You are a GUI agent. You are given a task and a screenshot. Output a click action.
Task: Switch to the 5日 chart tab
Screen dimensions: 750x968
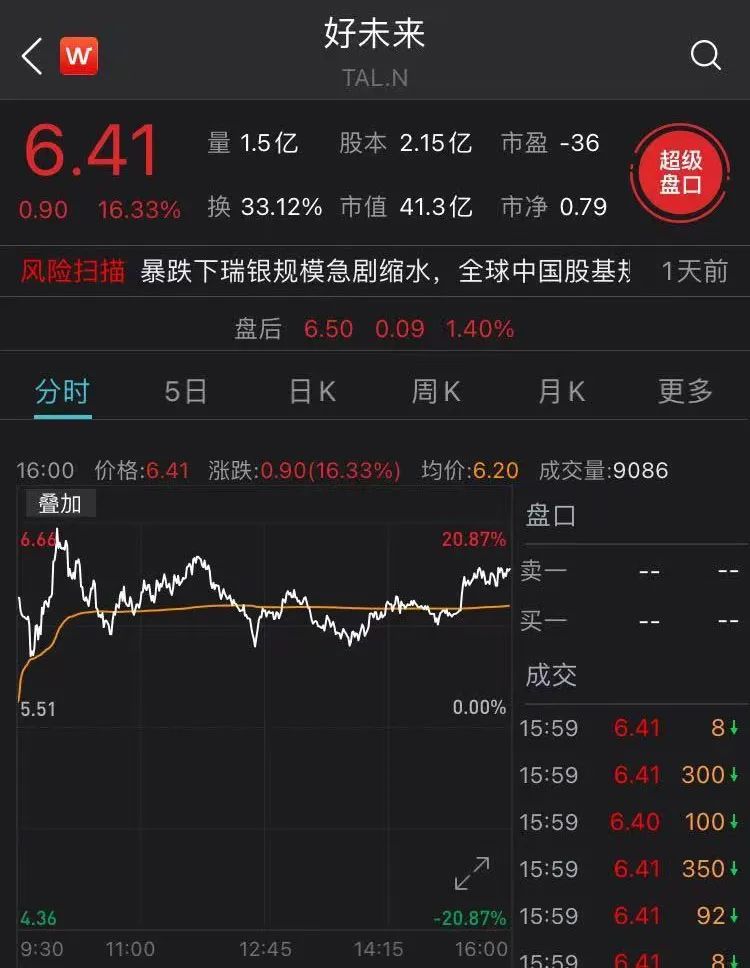coord(185,391)
